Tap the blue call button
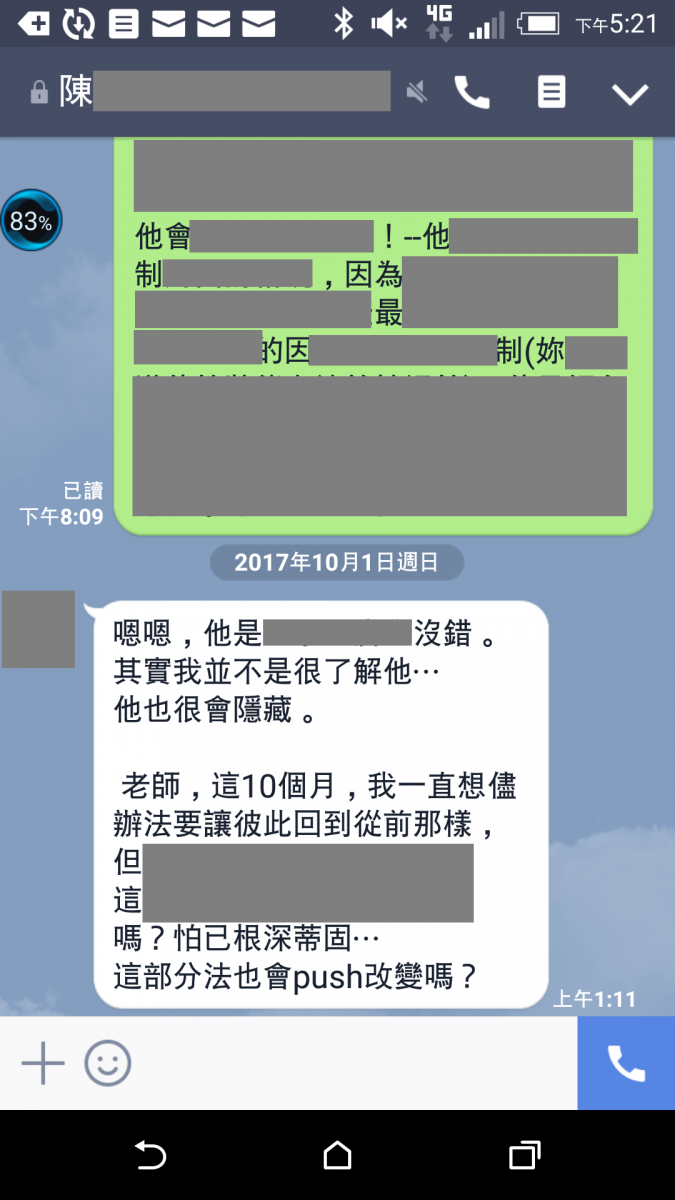This screenshot has height=1200, width=675. [626, 1063]
